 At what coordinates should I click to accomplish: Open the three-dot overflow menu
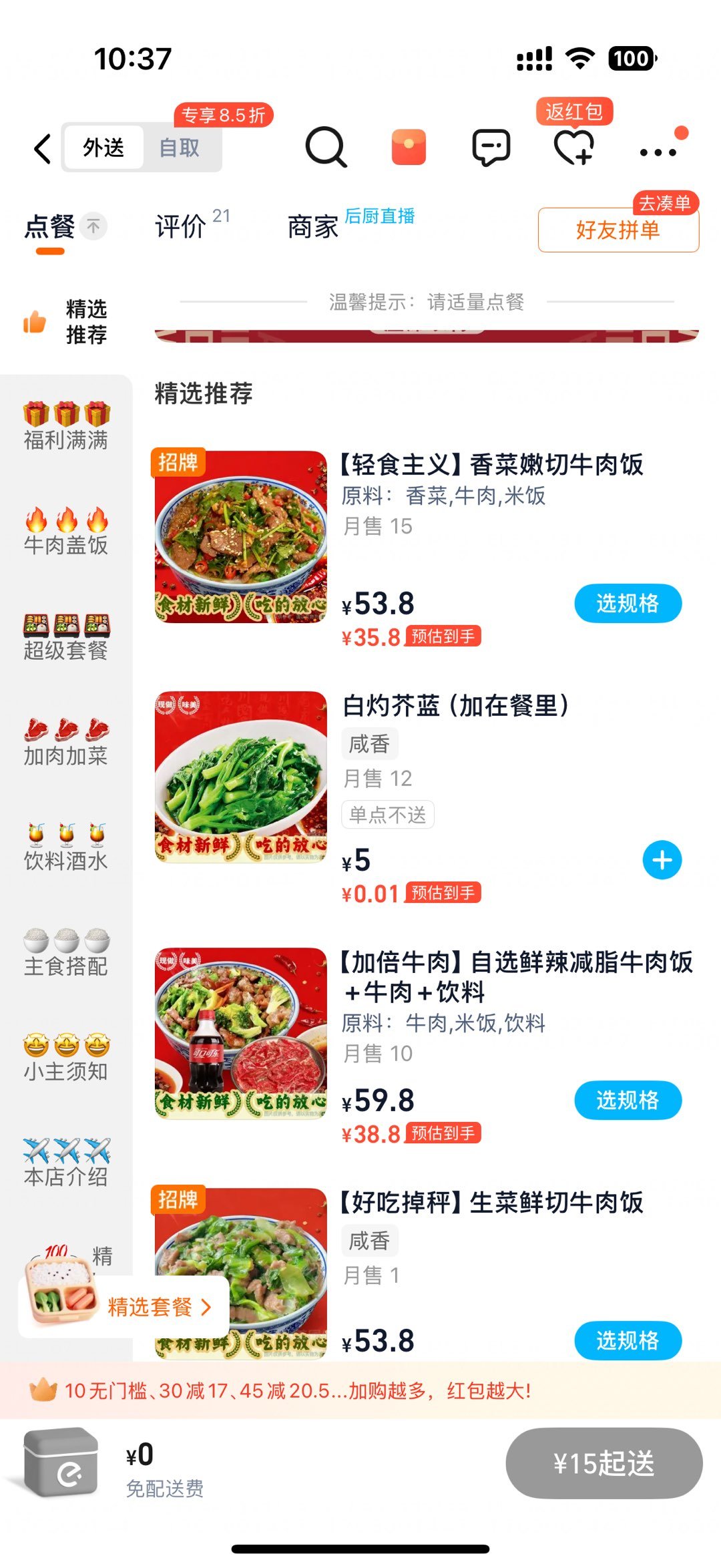(x=658, y=152)
